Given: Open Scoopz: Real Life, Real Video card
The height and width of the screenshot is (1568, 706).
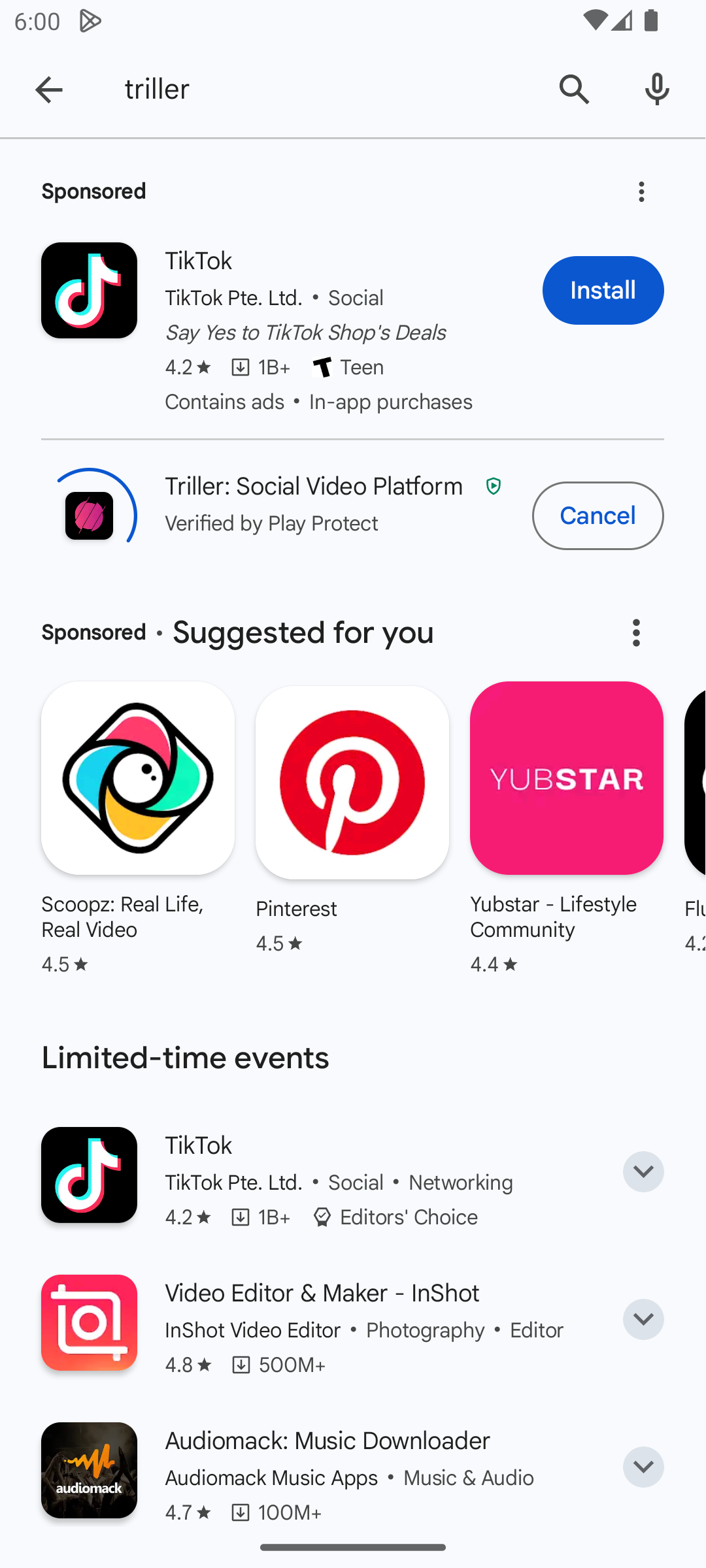Looking at the screenshot, I should [138, 827].
